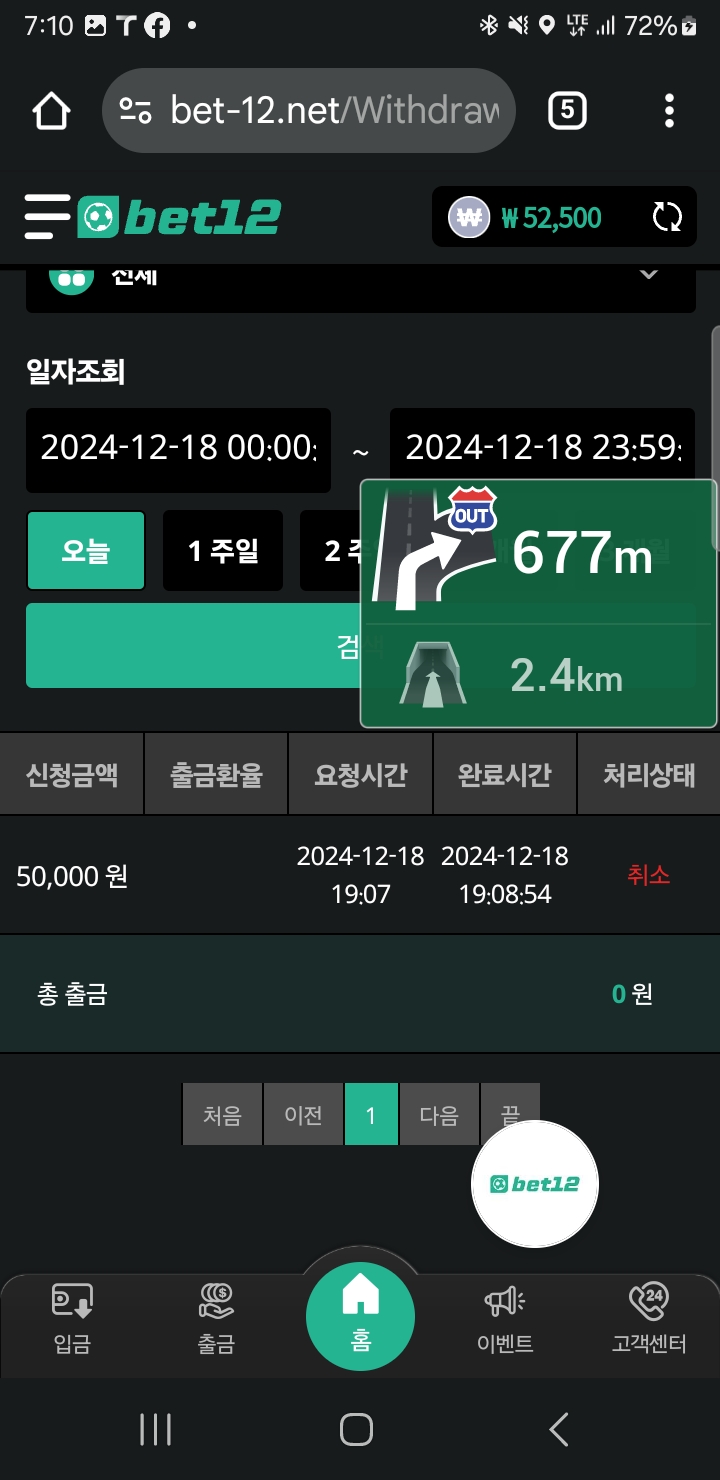Open the browser tab switcher
The height and width of the screenshot is (1480, 720).
(x=567, y=111)
